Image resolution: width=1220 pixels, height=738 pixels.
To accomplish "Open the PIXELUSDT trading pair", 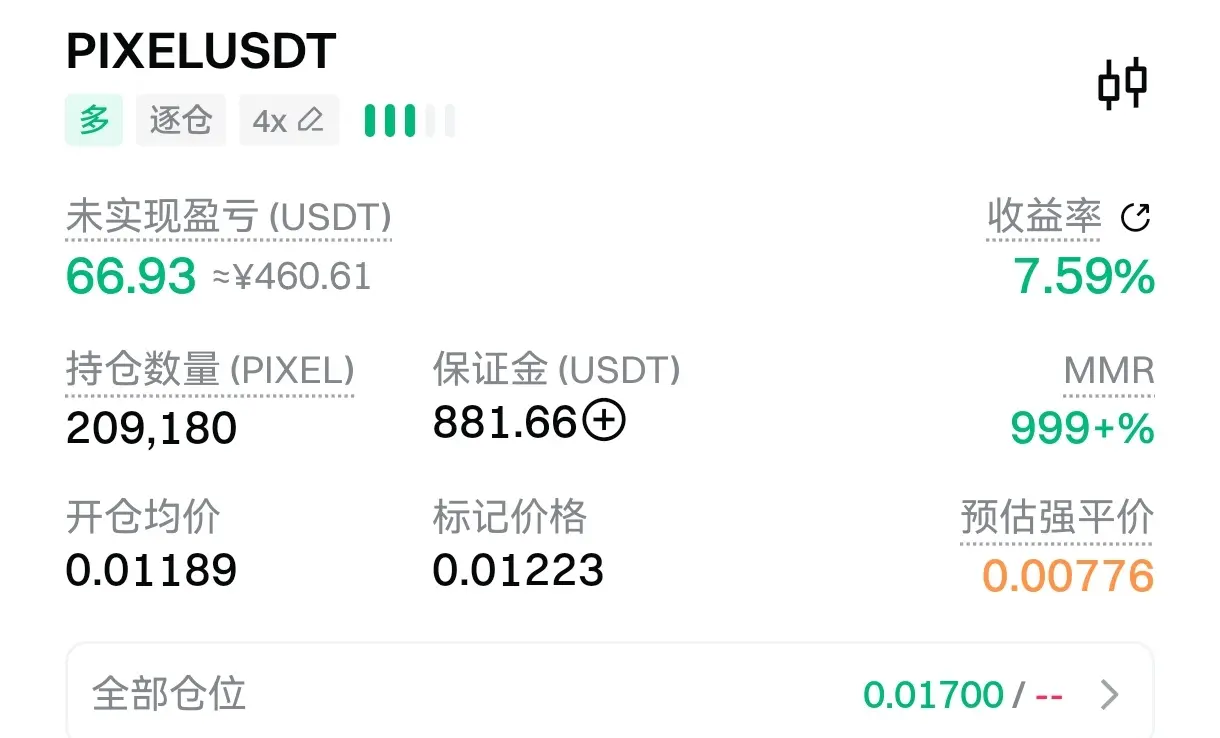I will tap(201, 52).
